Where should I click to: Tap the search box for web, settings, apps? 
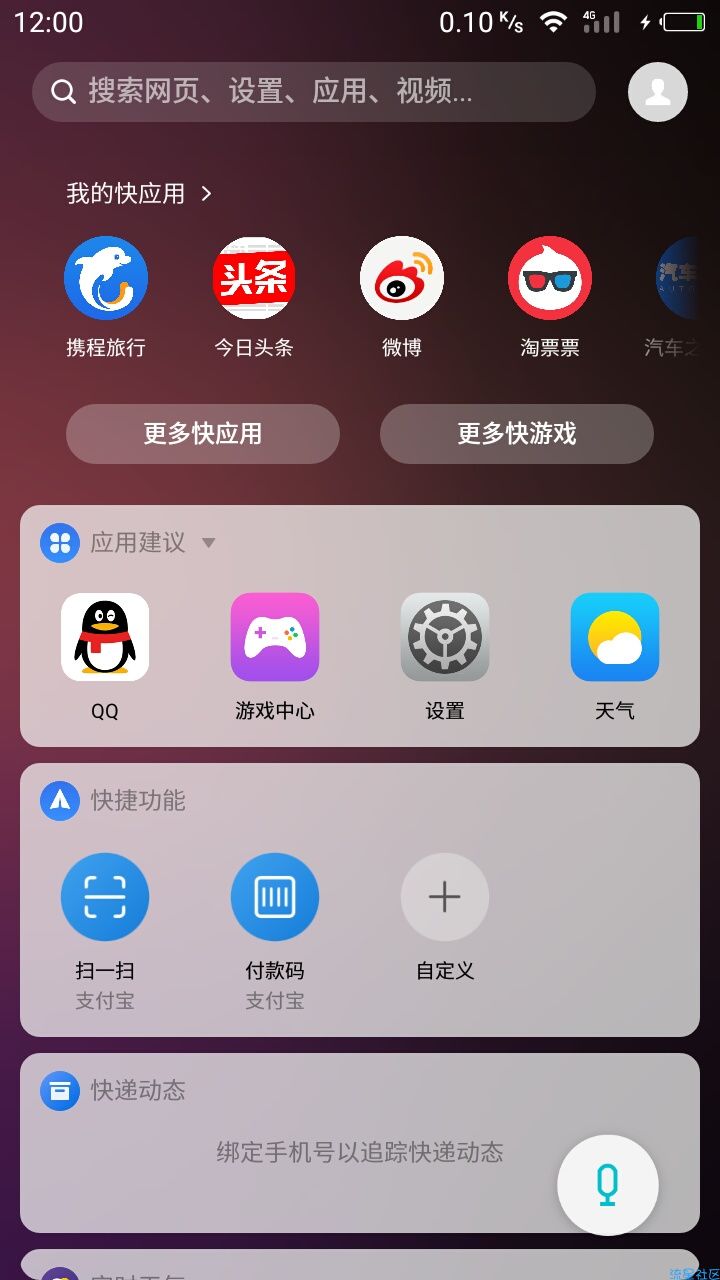pos(313,92)
